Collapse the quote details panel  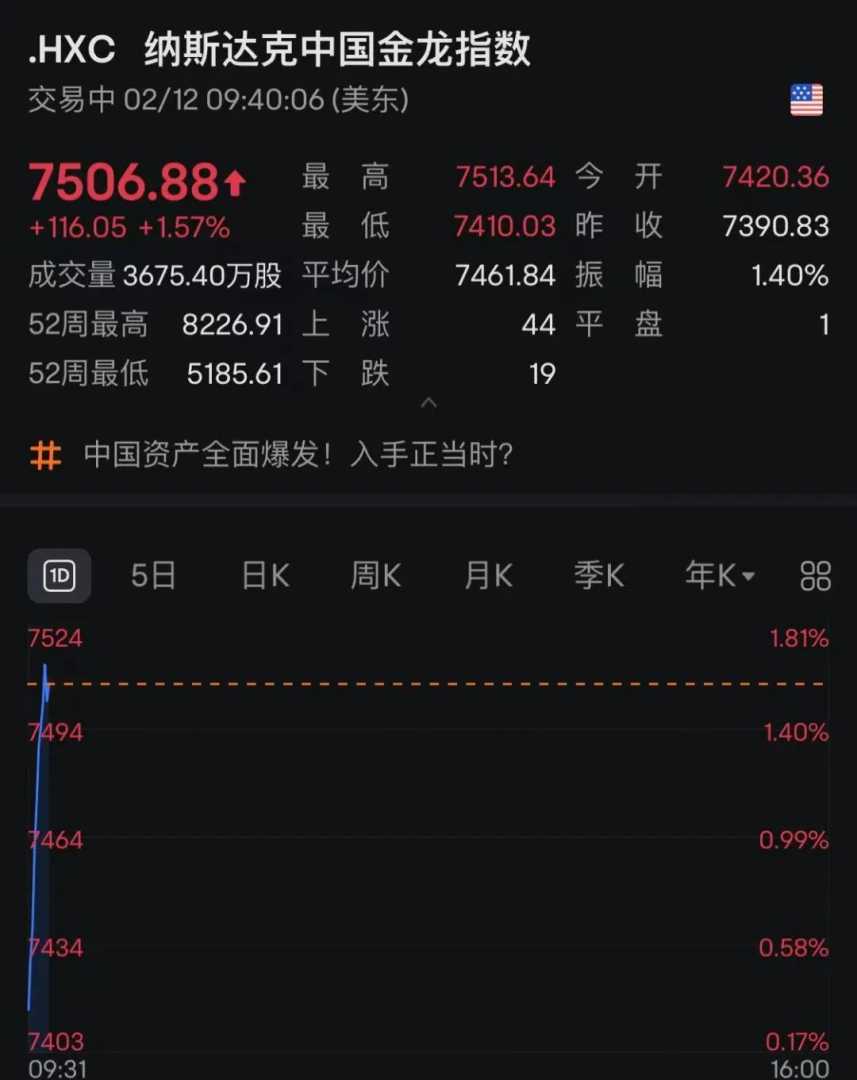[428, 403]
